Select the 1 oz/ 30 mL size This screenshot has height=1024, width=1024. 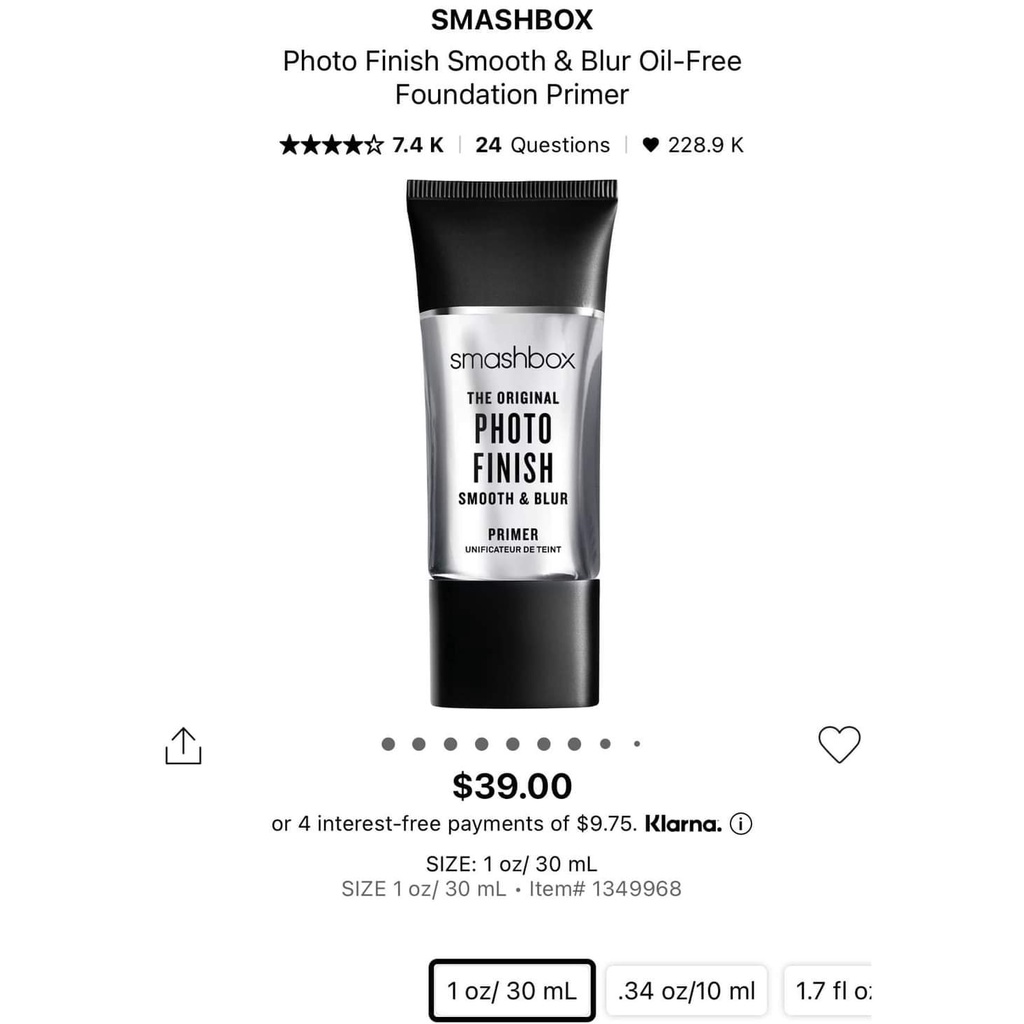coord(512,991)
